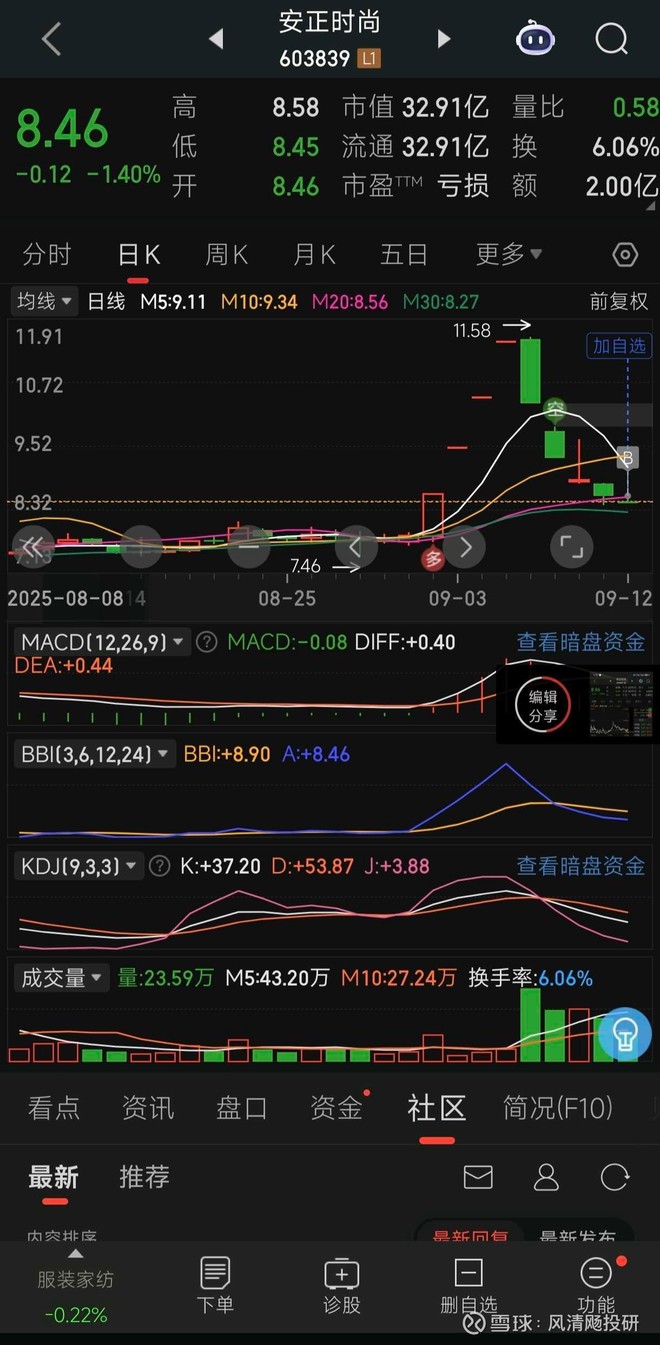Change the 前复权 adjustment setting
The width and height of the screenshot is (660, 1345).
pyautogui.click(x=618, y=301)
